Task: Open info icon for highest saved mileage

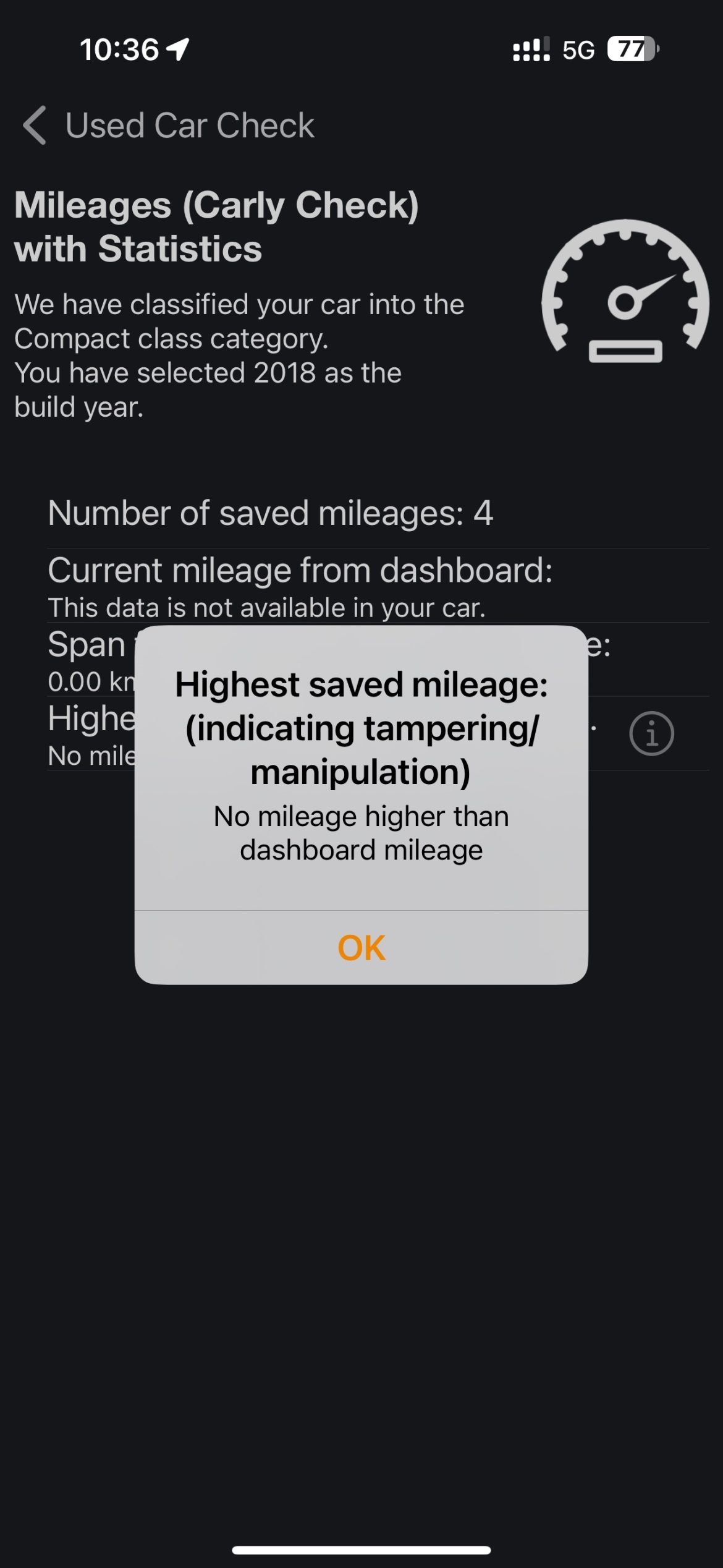Action: [x=651, y=733]
